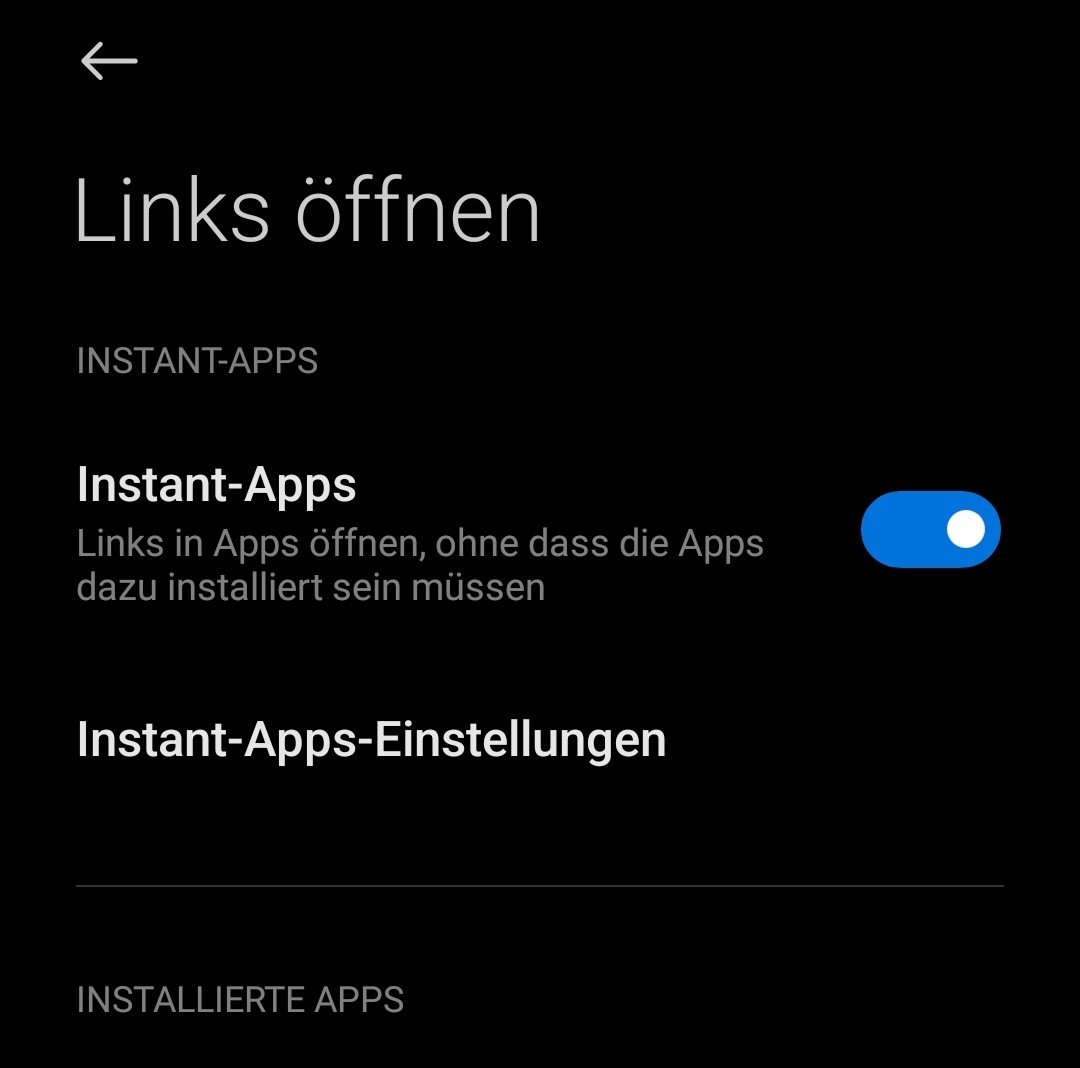Open Instant-Apps-Einstellungen
The image size is (1080, 1068).
(371, 740)
